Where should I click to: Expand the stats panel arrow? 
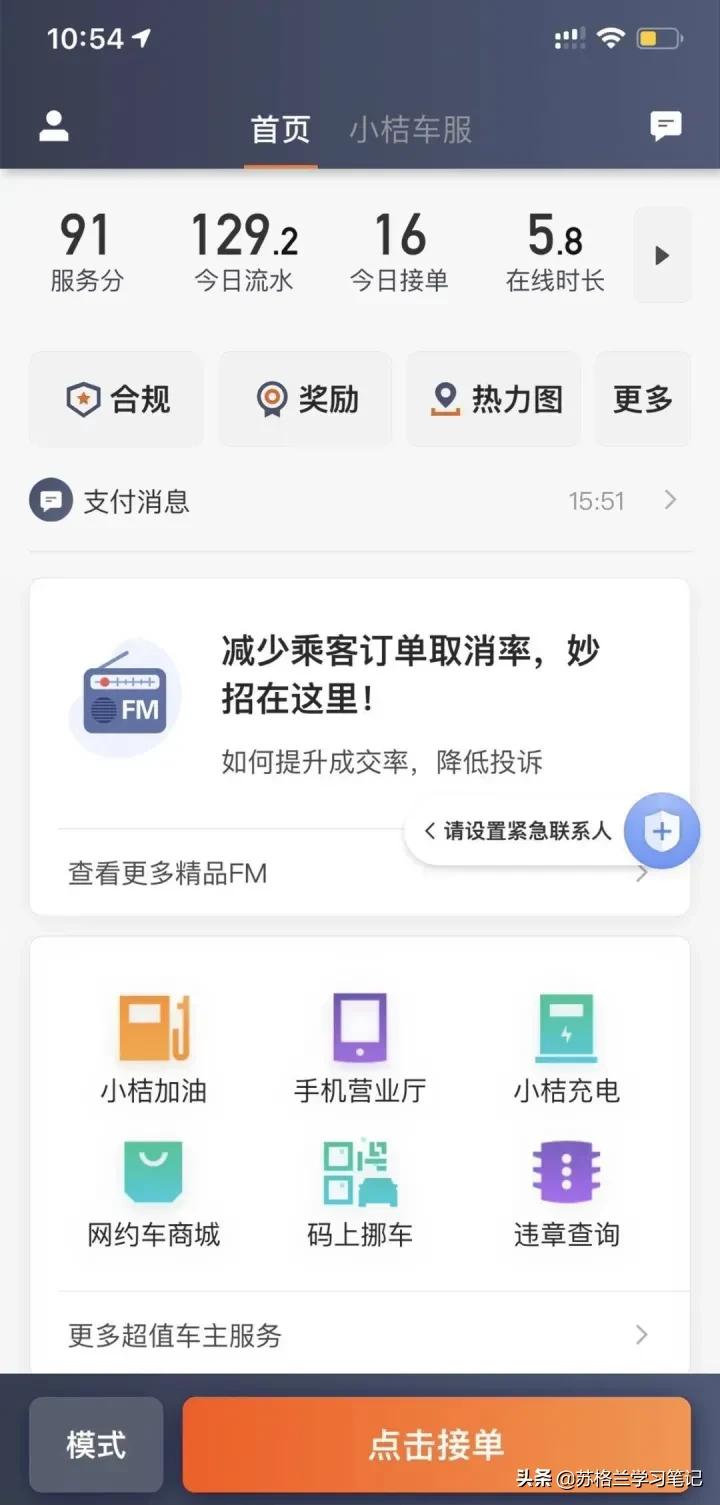662,255
